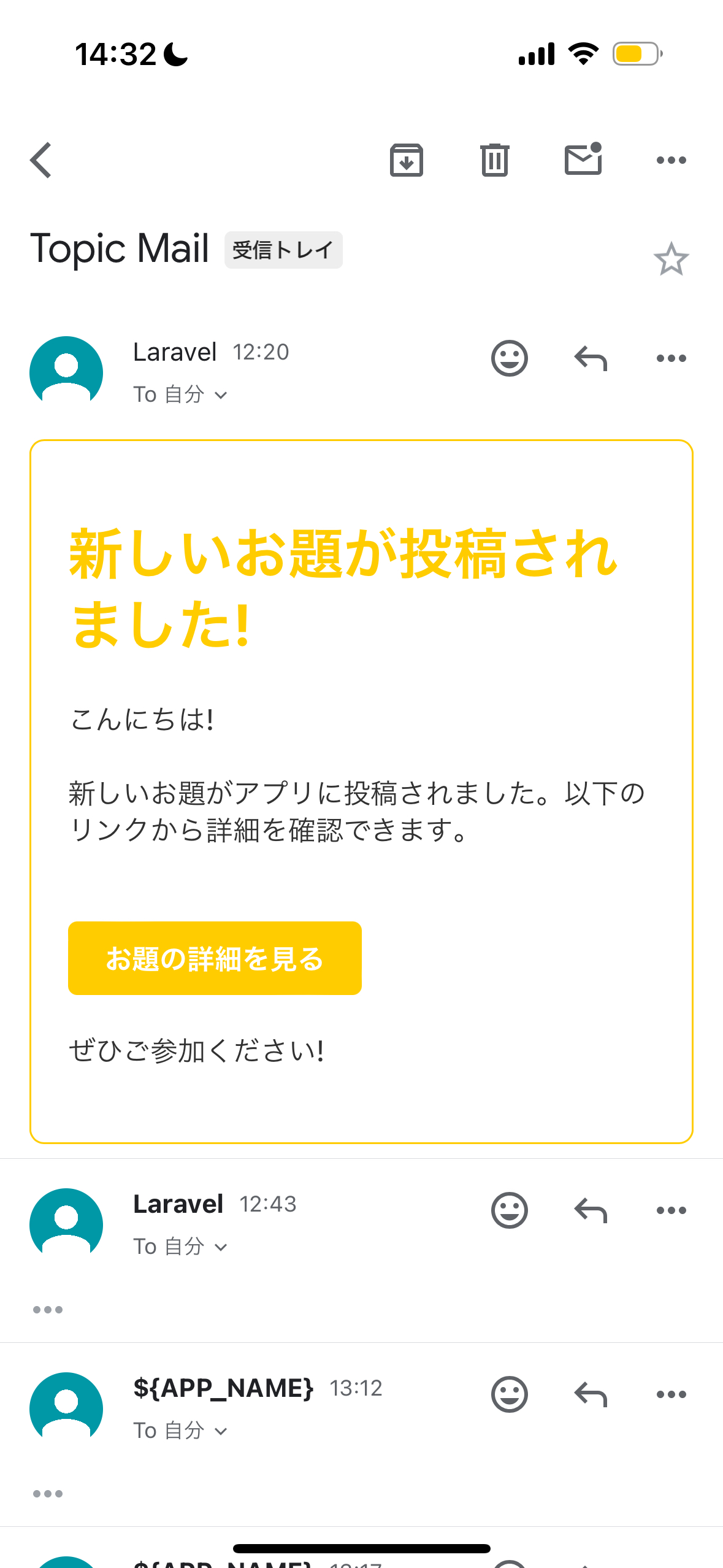
Task: Add emoji reaction to the 13:12 email
Action: coord(509,1394)
